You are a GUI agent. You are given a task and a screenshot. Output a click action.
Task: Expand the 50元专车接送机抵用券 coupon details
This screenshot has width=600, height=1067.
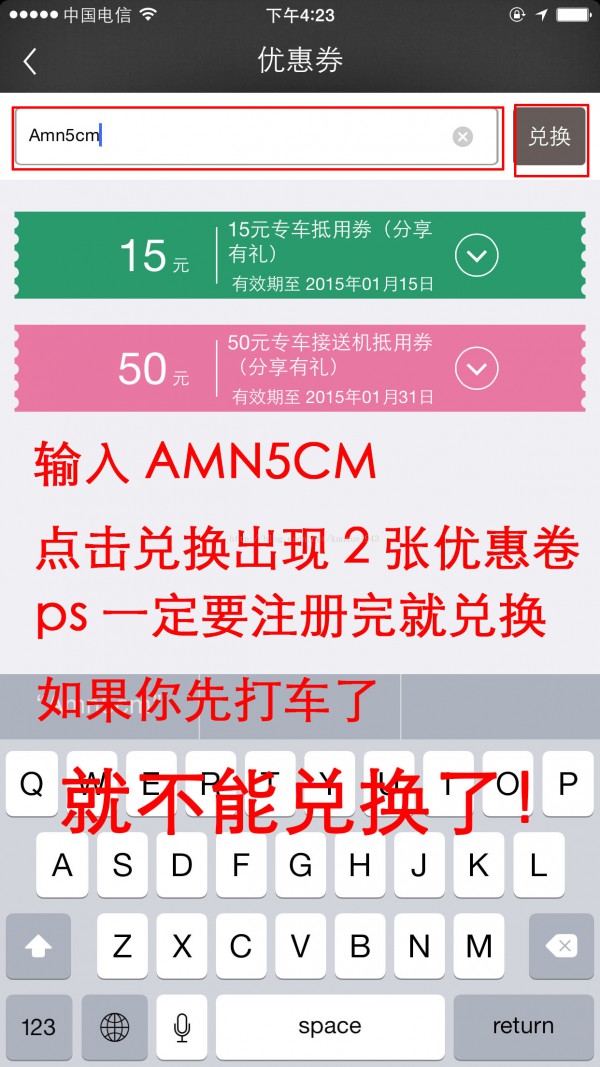(476, 369)
